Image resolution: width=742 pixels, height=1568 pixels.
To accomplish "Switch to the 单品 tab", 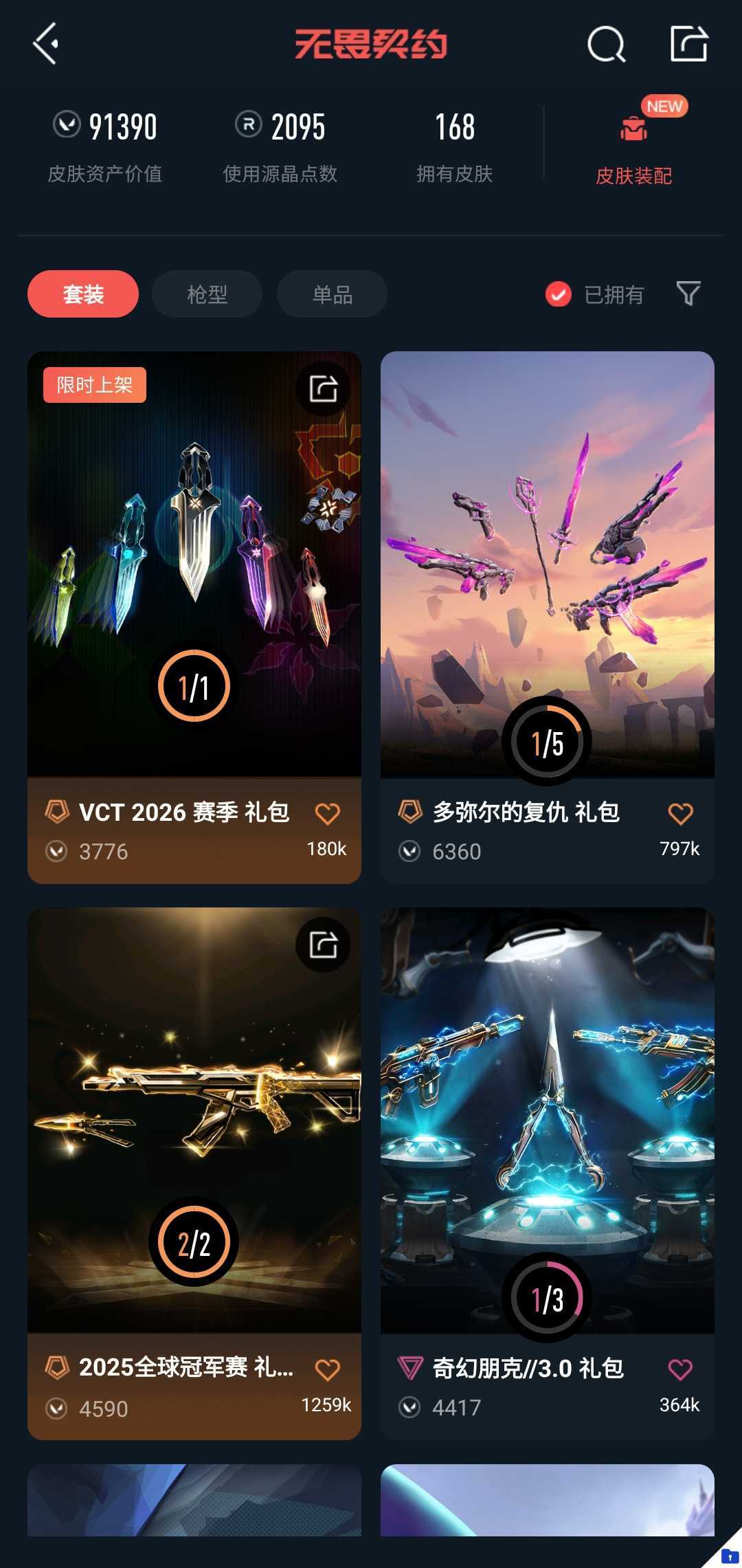I will (332, 294).
